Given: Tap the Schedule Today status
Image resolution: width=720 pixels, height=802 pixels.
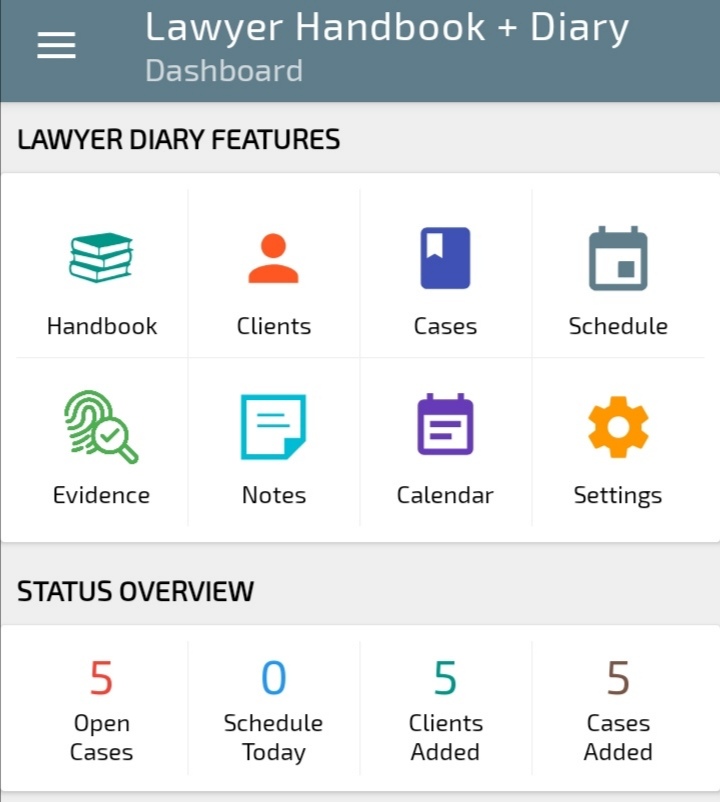Looking at the screenshot, I should coord(273,709).
